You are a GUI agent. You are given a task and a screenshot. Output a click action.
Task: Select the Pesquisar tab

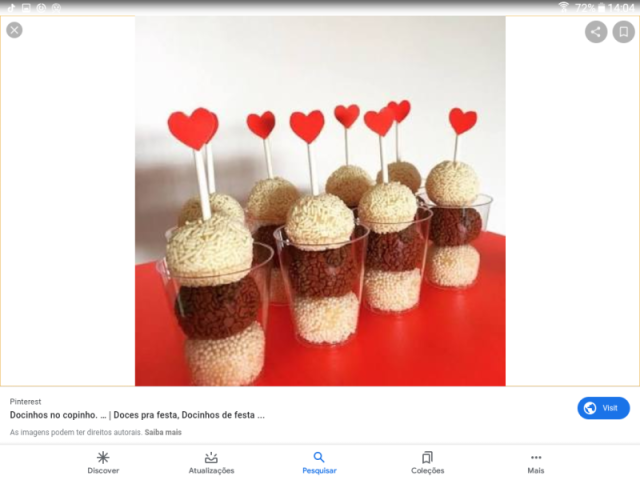pos(319,462)
